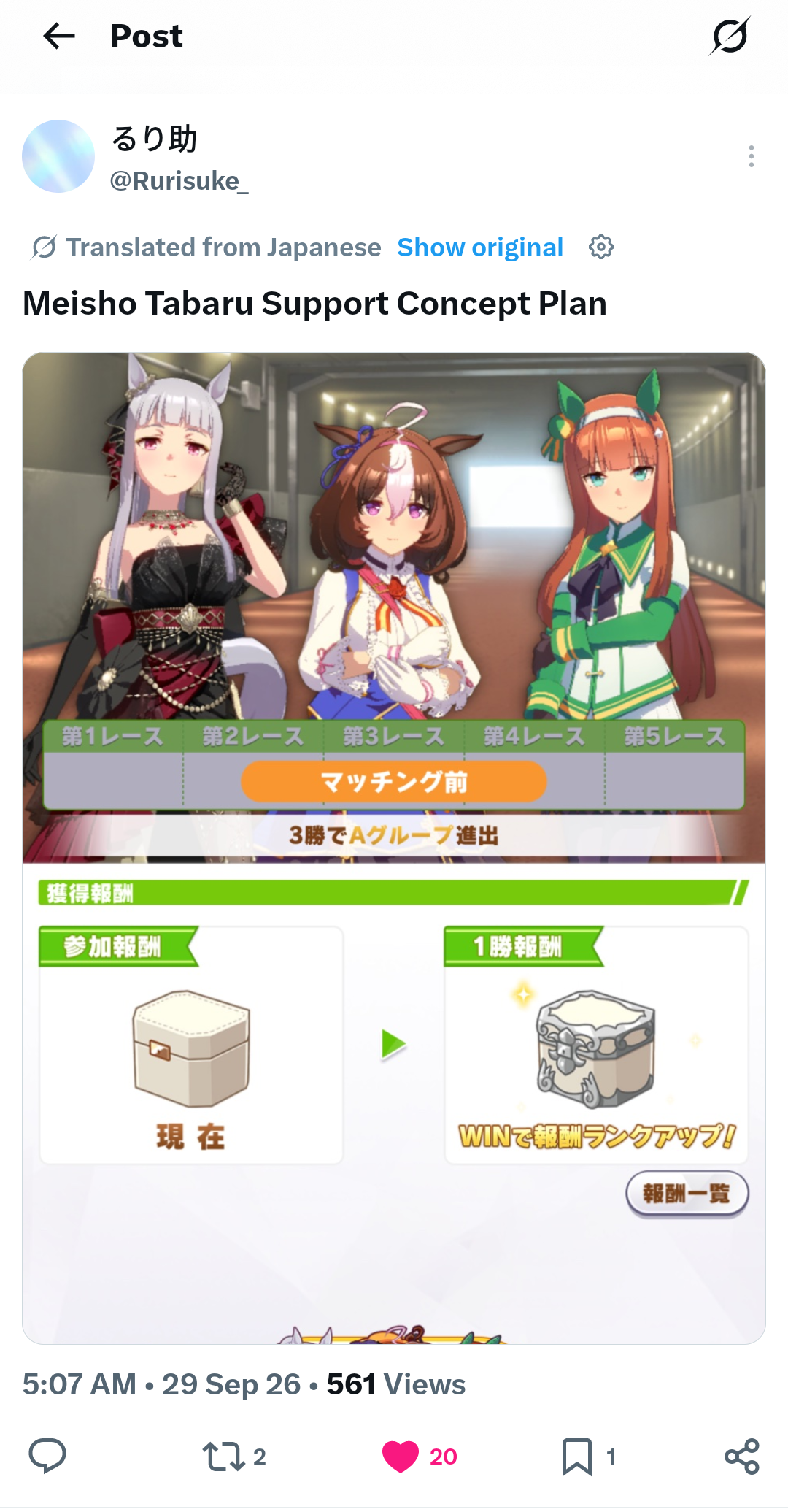Reply to this post

(x=47, y=1457)
